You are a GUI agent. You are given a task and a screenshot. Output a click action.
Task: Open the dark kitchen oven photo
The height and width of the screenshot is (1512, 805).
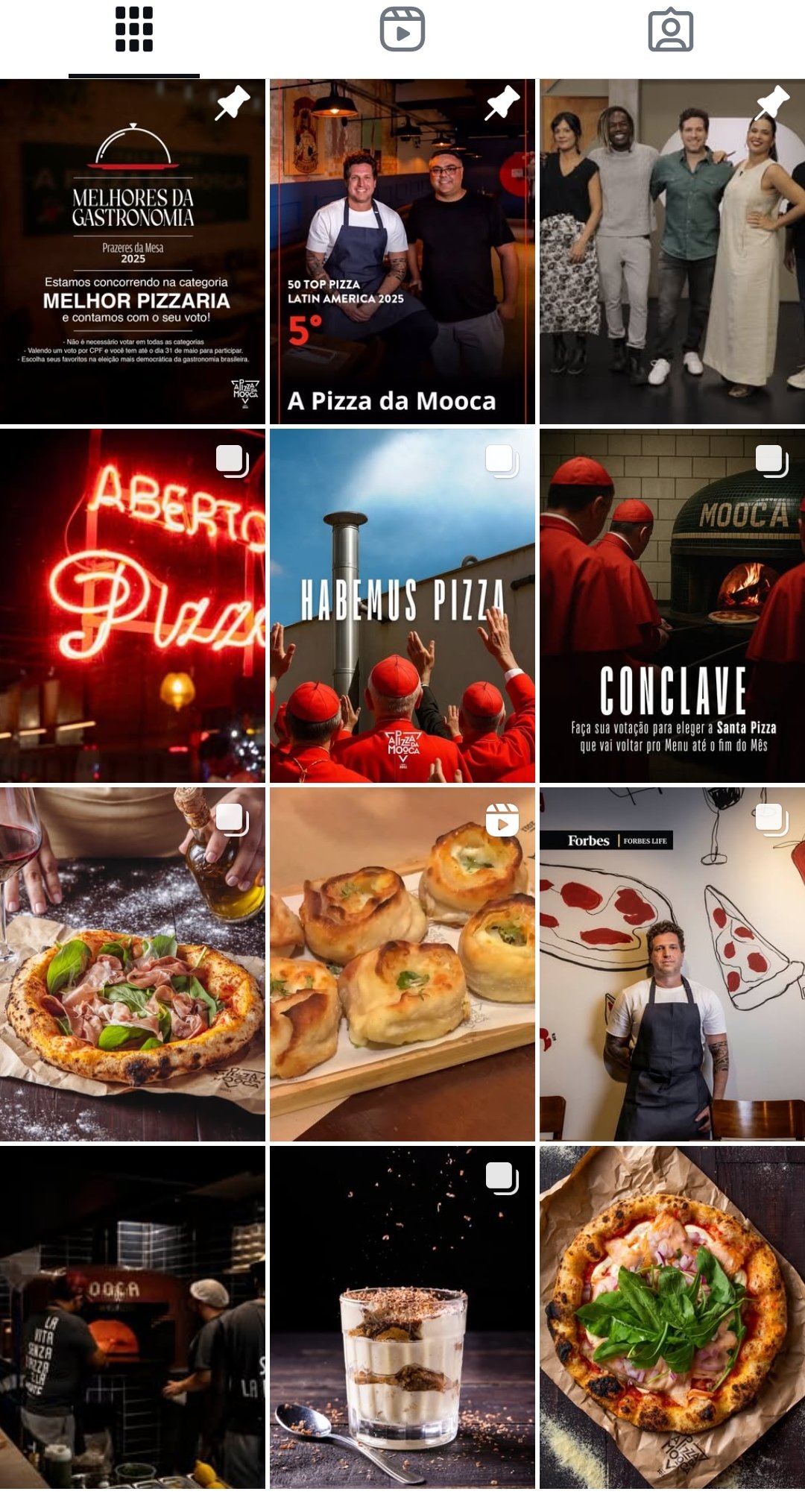tap(133, 1317)
